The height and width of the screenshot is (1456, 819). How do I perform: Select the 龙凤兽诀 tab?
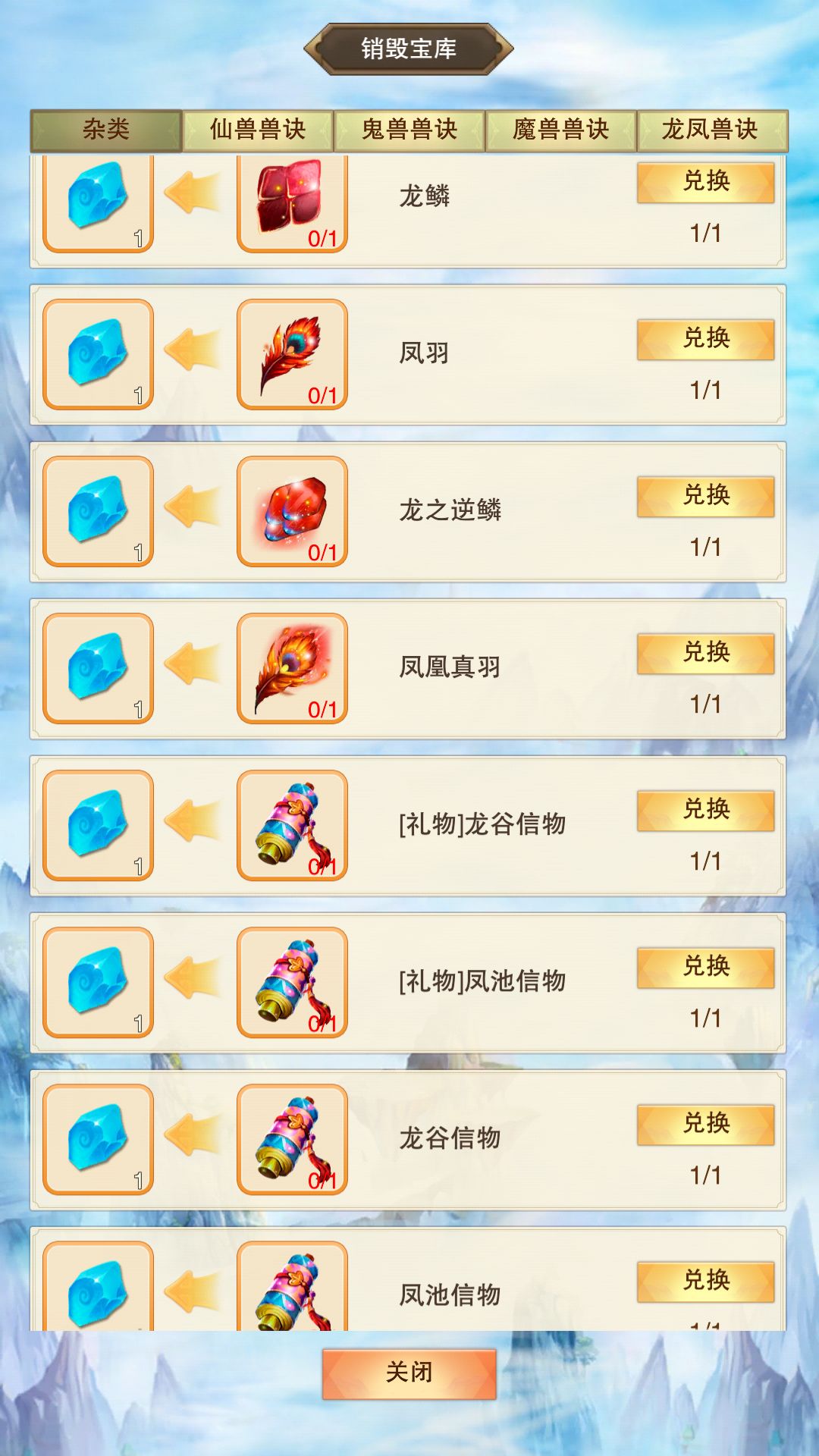[x=713, y=129]
